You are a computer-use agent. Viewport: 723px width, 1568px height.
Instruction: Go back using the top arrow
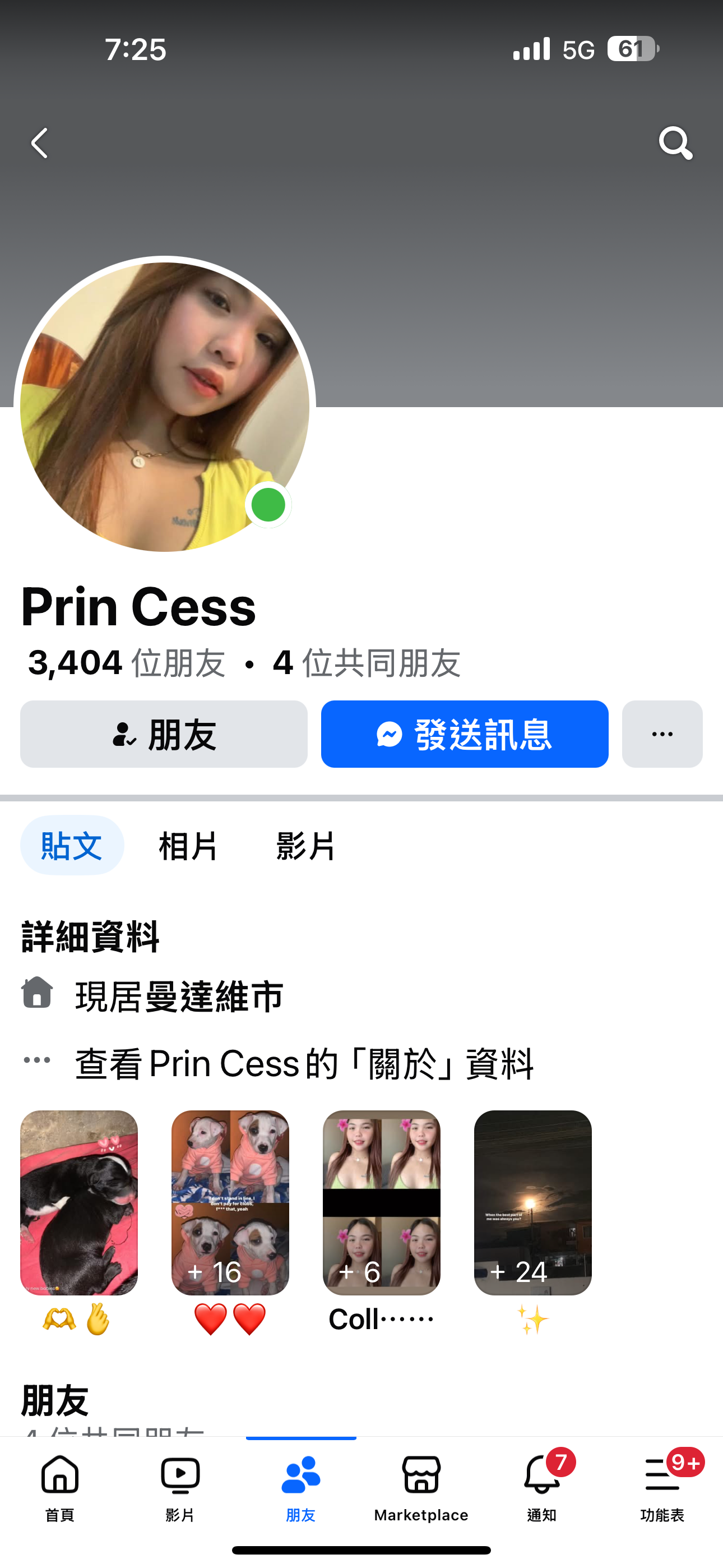(40, 144)
